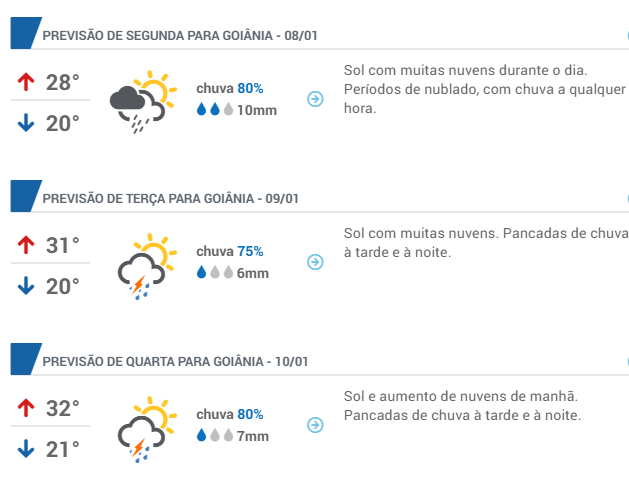Open details arrow for Segunda 08/01 forecast
Viewport: 629px width, 490px height.
[x=315, y=99]
